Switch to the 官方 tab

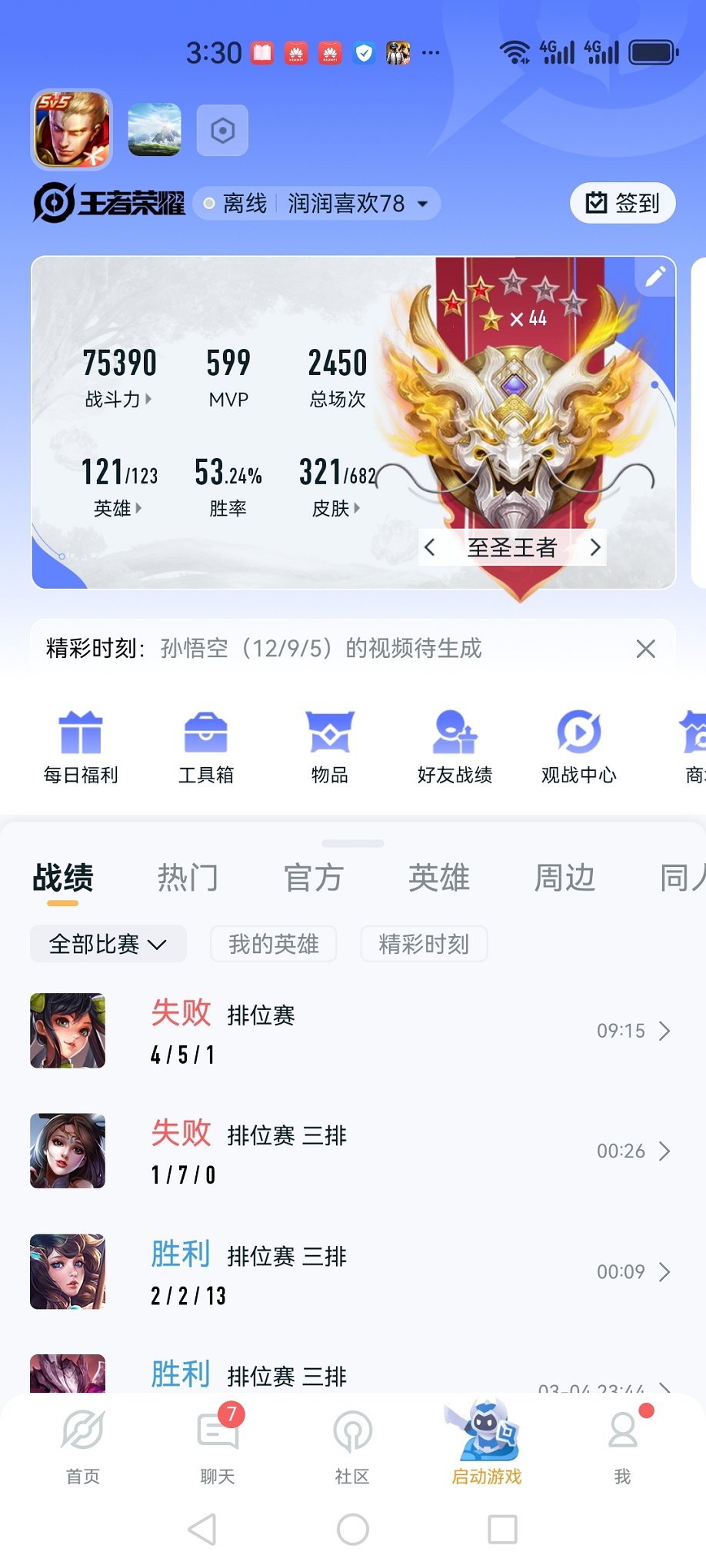pyautogui.click(x=314, y=877)
